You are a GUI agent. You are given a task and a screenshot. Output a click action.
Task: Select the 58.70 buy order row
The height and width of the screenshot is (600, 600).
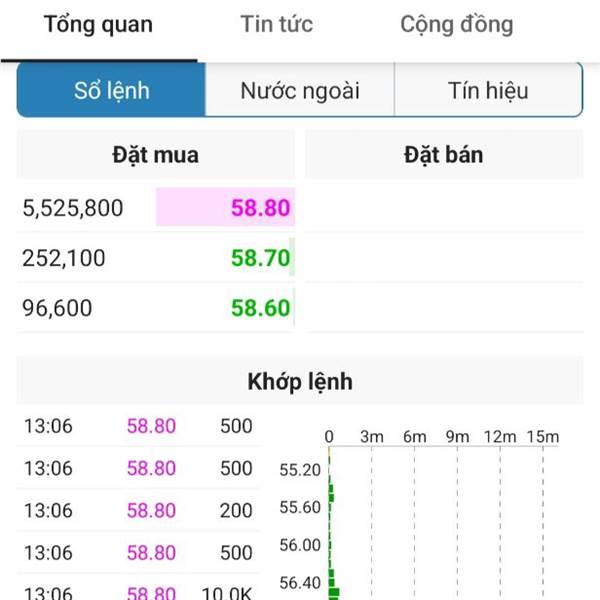[x=157, y=258]
